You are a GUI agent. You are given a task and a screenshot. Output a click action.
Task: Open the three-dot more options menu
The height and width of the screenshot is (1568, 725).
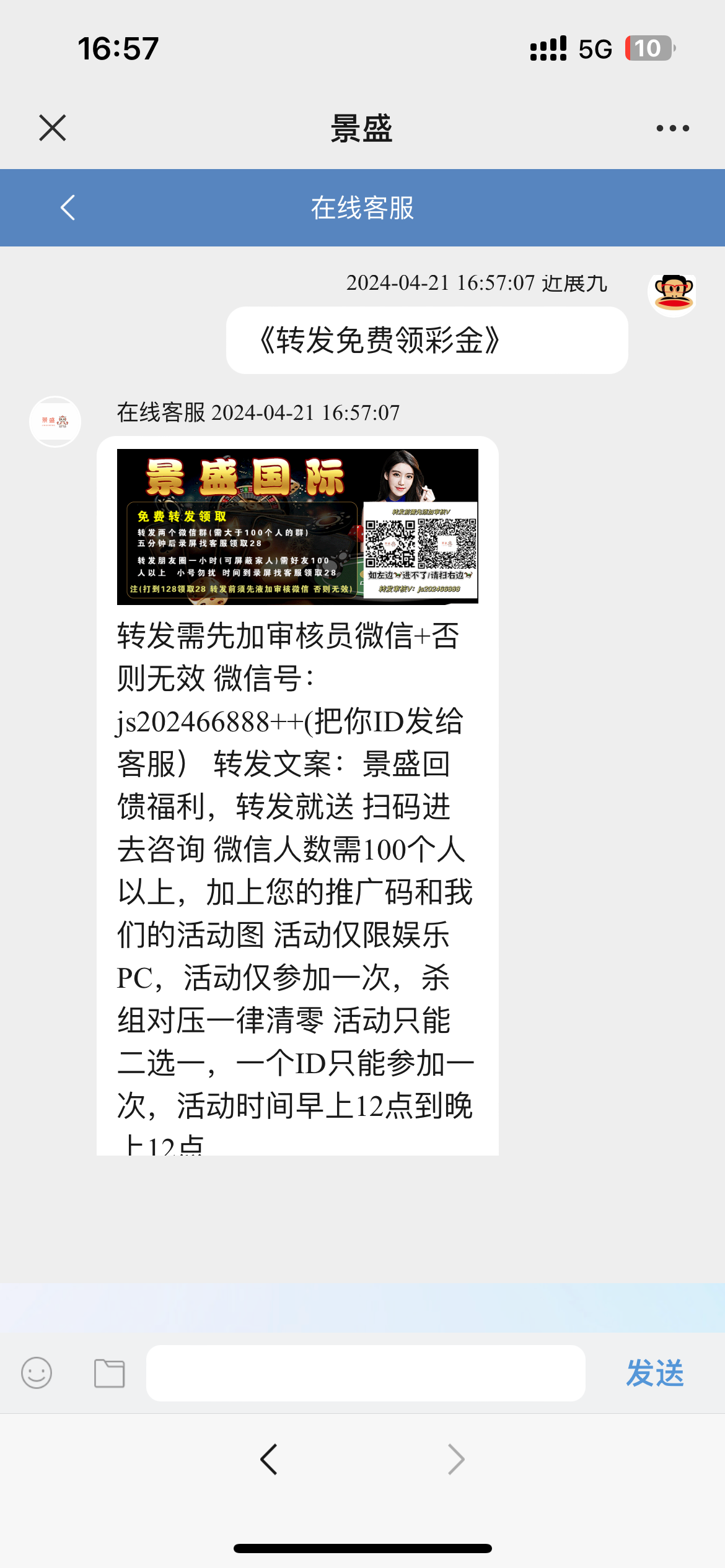672,128
